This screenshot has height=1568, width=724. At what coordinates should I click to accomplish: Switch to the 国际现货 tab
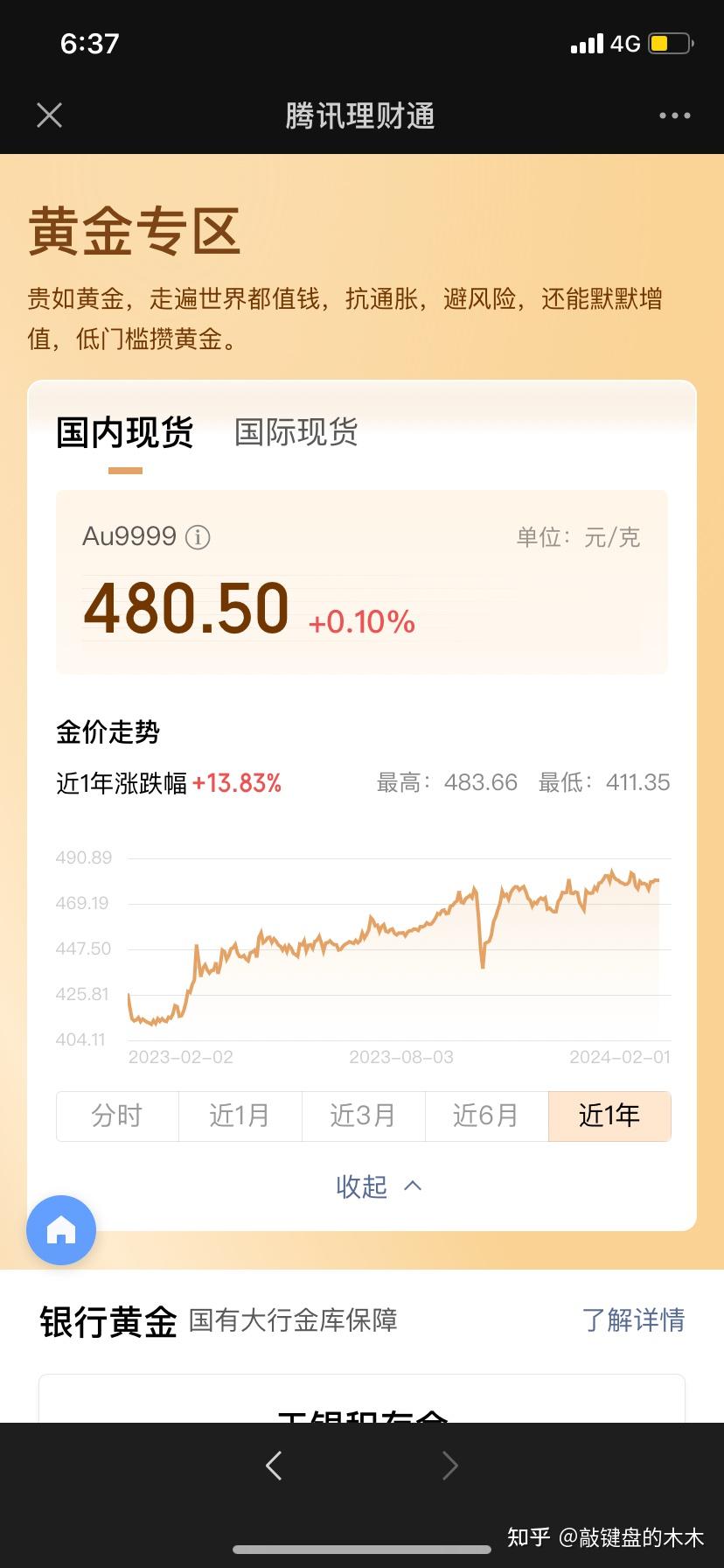point(295,433)
